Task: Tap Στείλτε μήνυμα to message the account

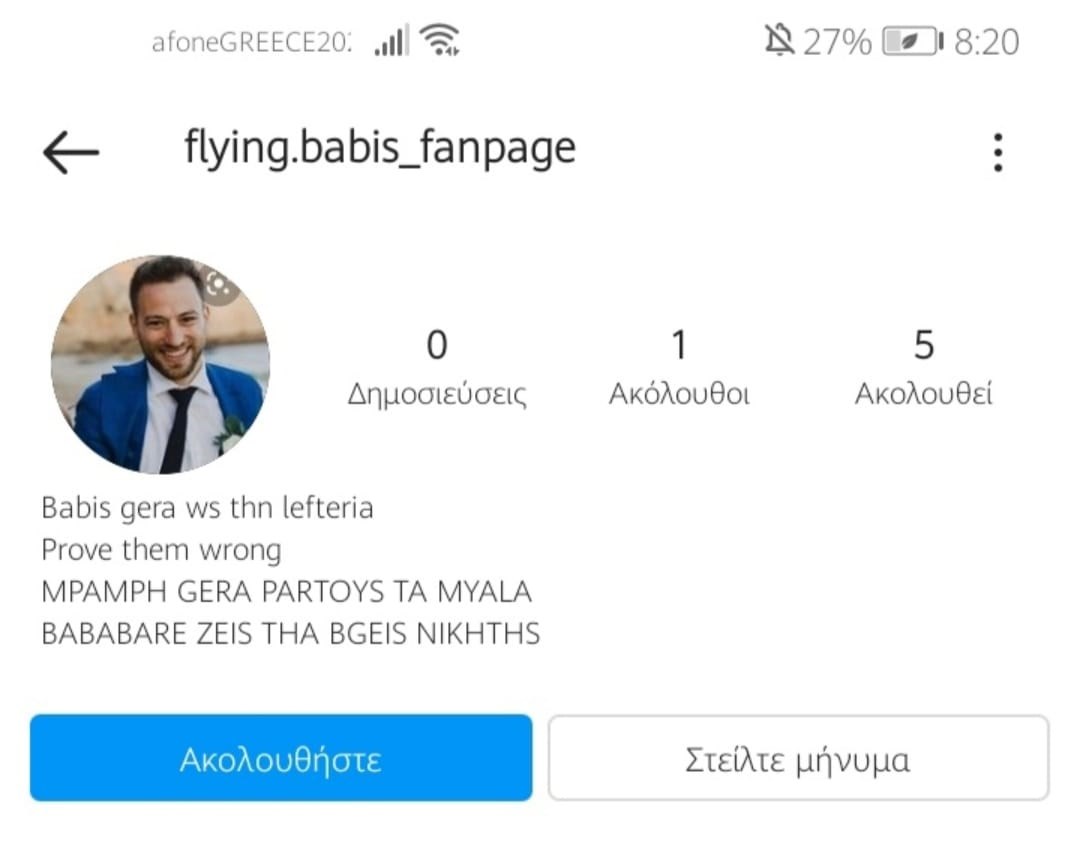Action: coord(798,758)
